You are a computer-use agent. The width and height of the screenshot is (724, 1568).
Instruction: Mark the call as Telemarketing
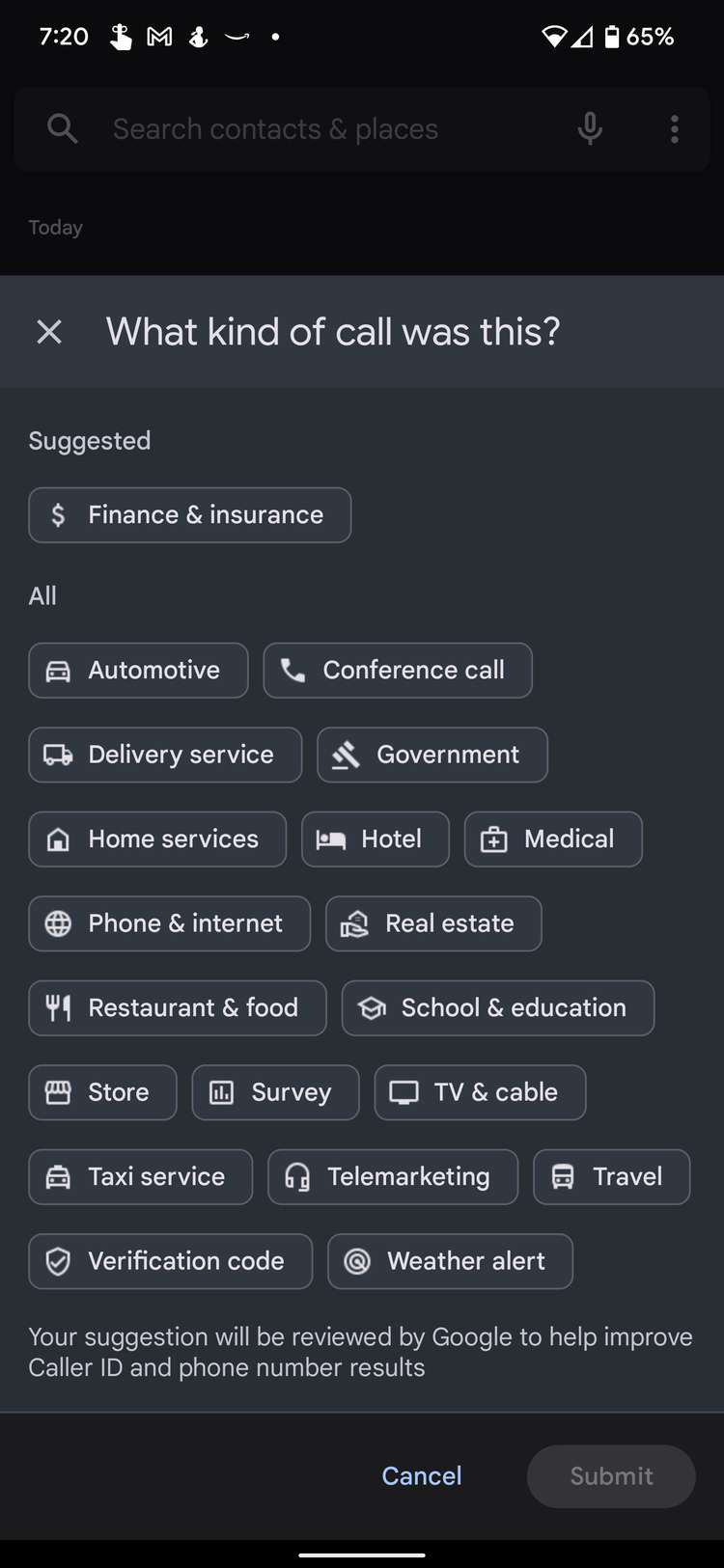point(393,1177)
